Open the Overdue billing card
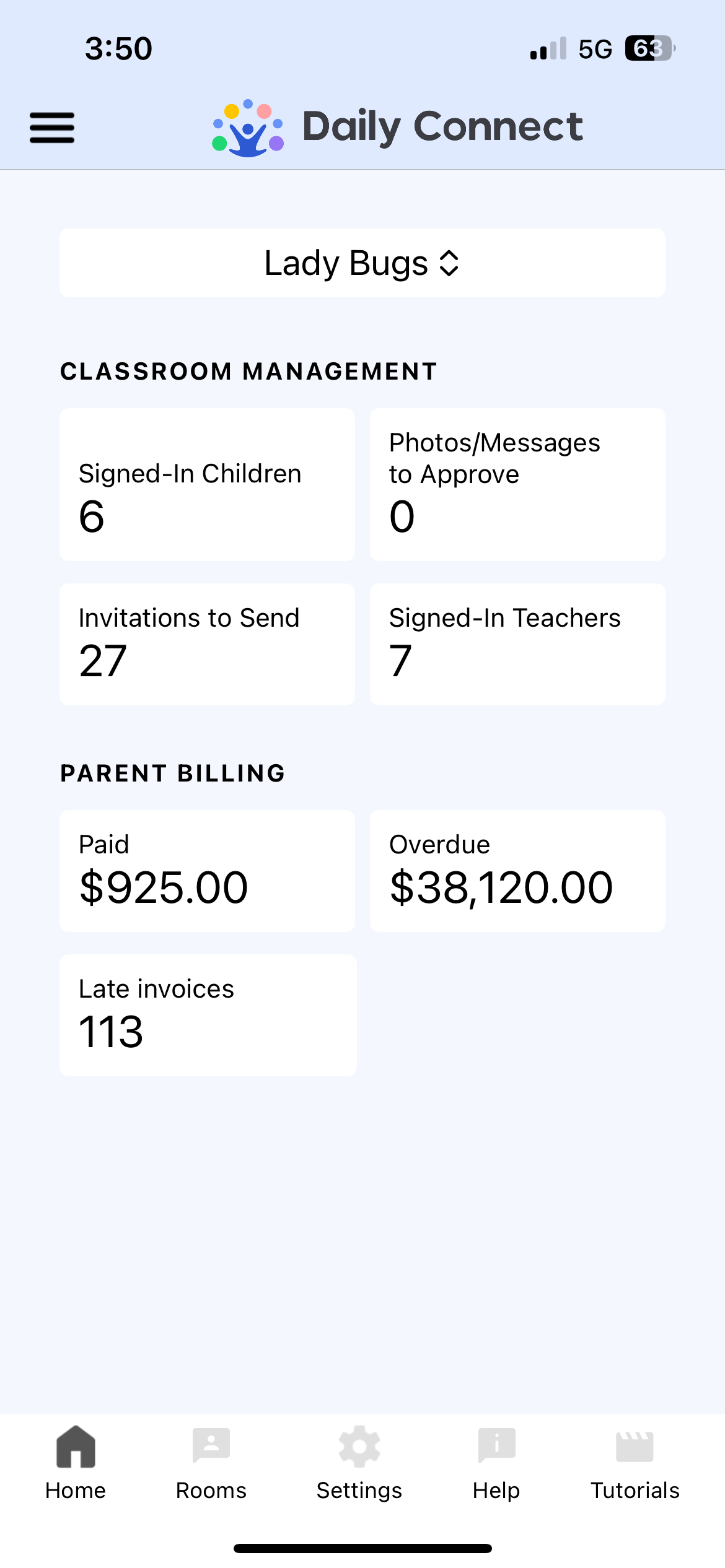Image resolution: width=725 pixels, height=1568 pixels. point(517,871)
